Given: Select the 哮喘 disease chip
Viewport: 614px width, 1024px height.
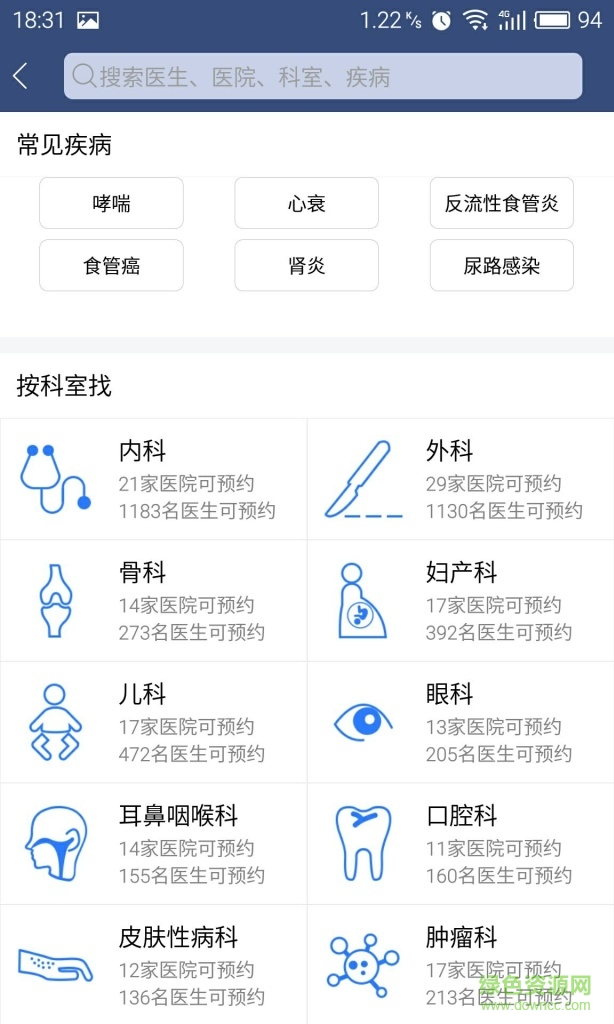Looking at the screenshot, I should point(111,203).
